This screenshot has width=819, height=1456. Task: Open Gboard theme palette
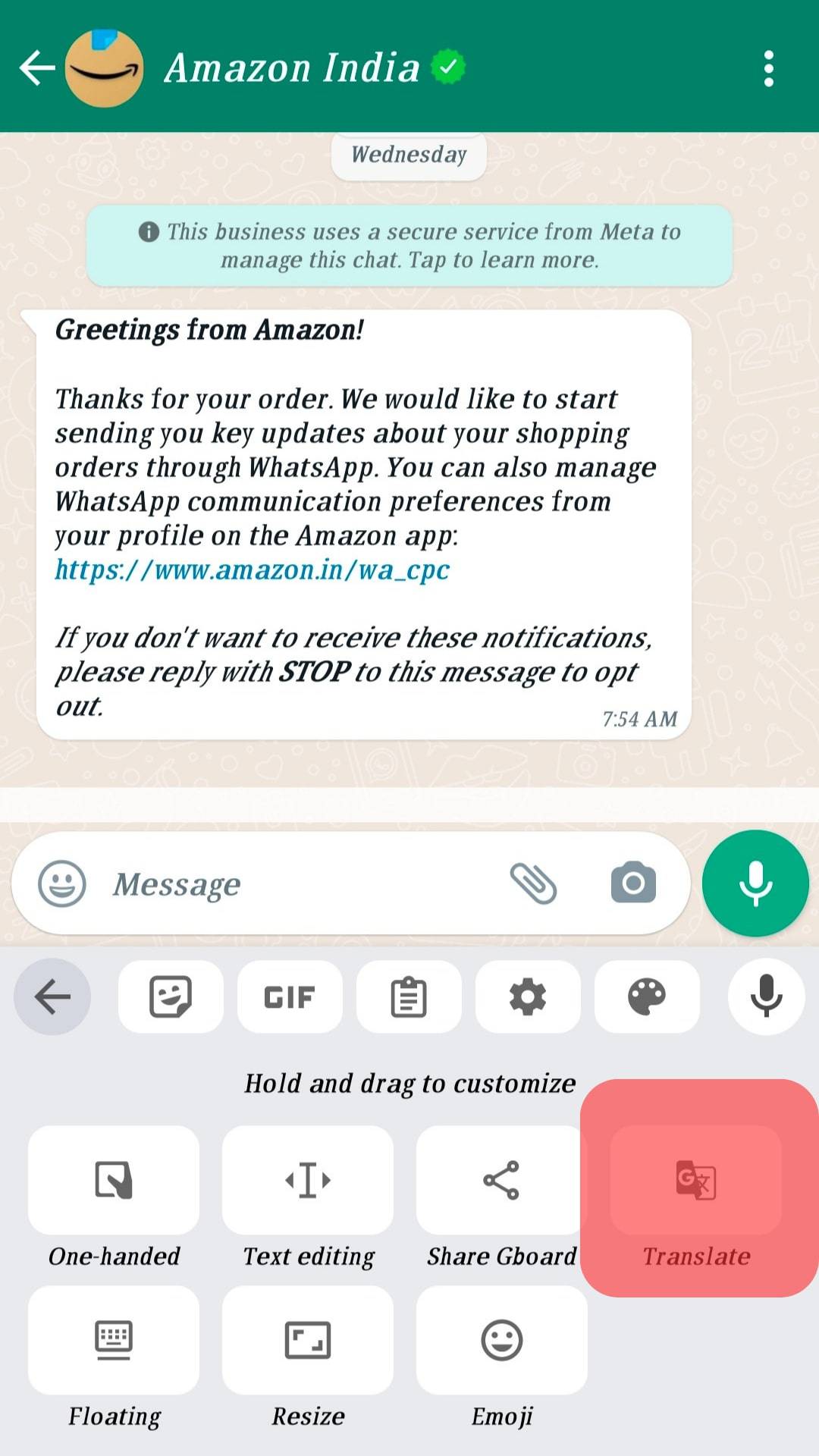647,996
